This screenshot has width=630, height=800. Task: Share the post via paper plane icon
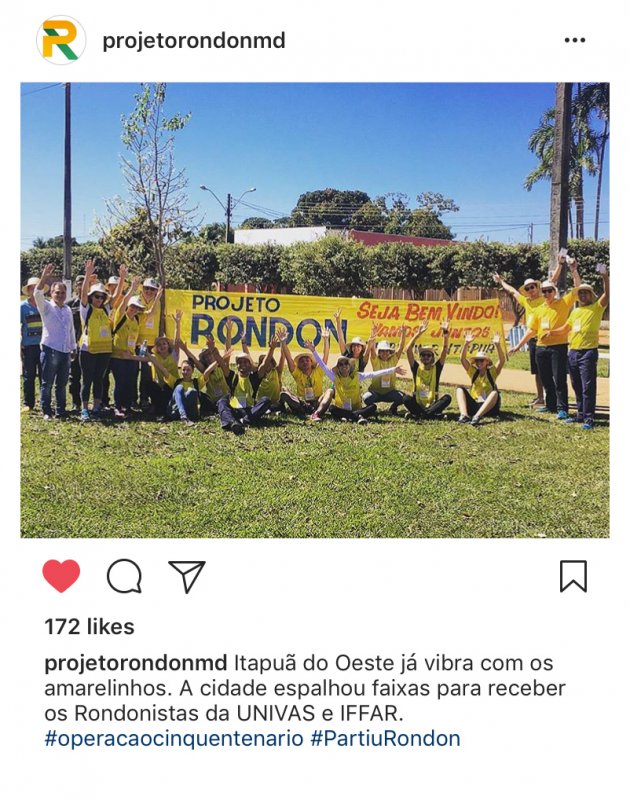(186, 576)
